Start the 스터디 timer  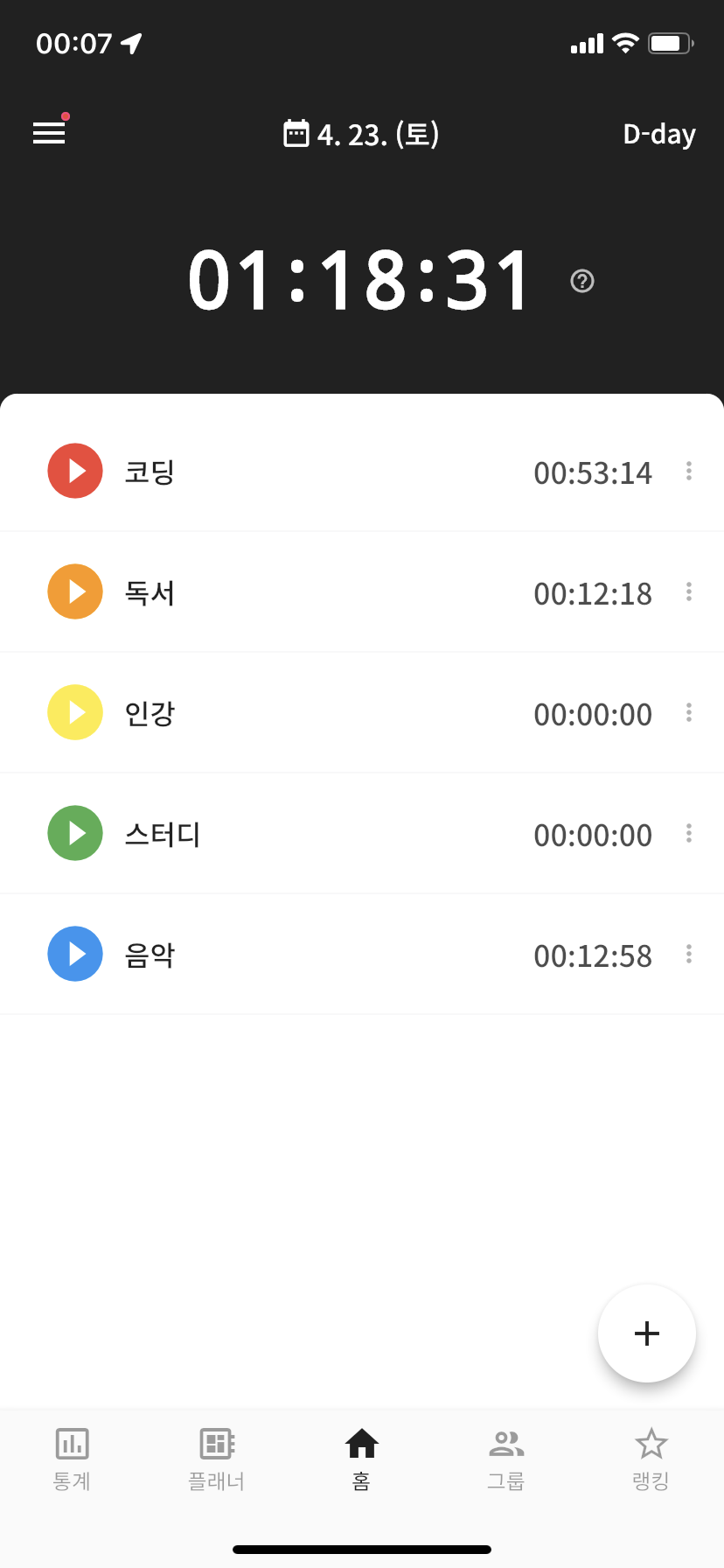[x=75, y=833]
